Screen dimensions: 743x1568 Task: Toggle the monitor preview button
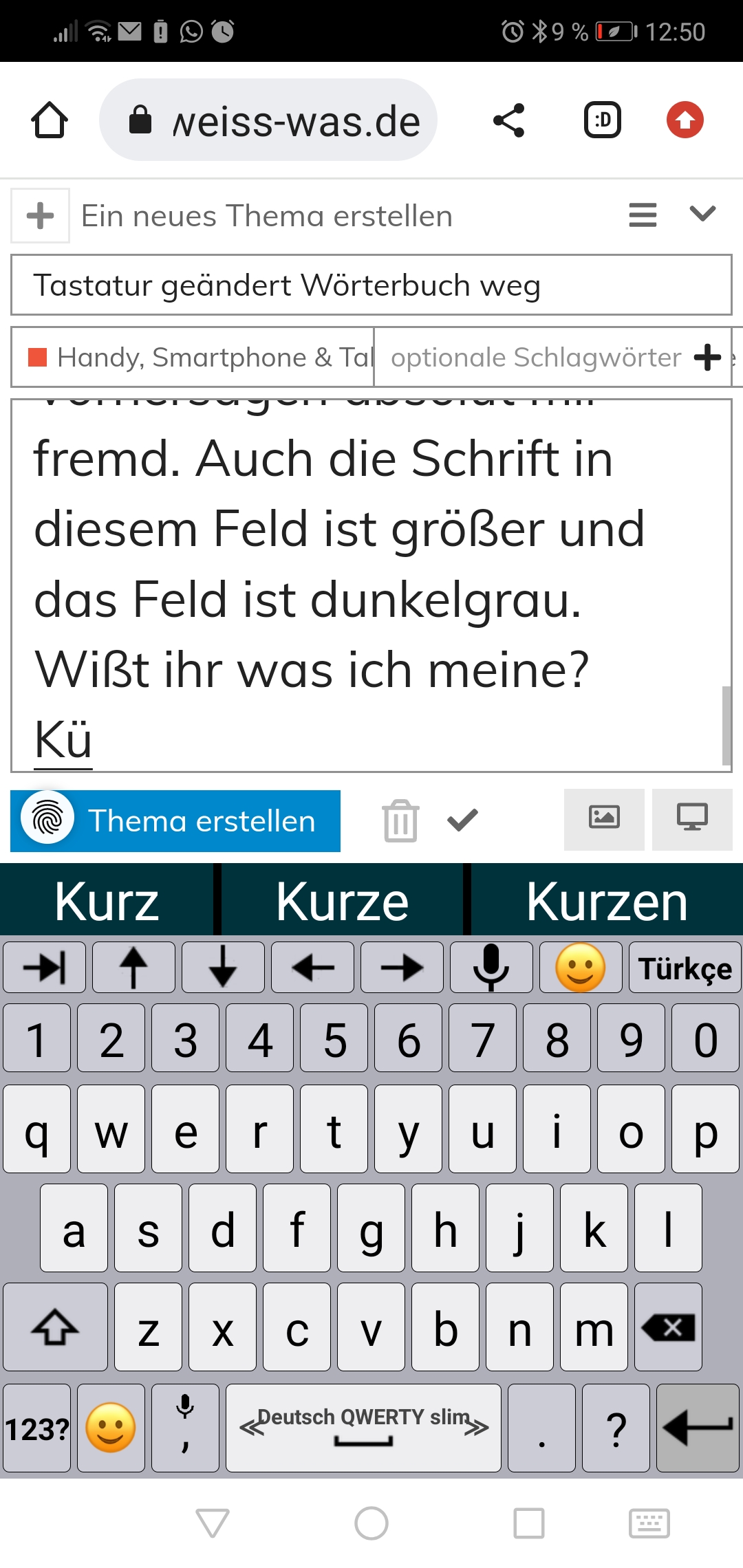pos(692,819)
